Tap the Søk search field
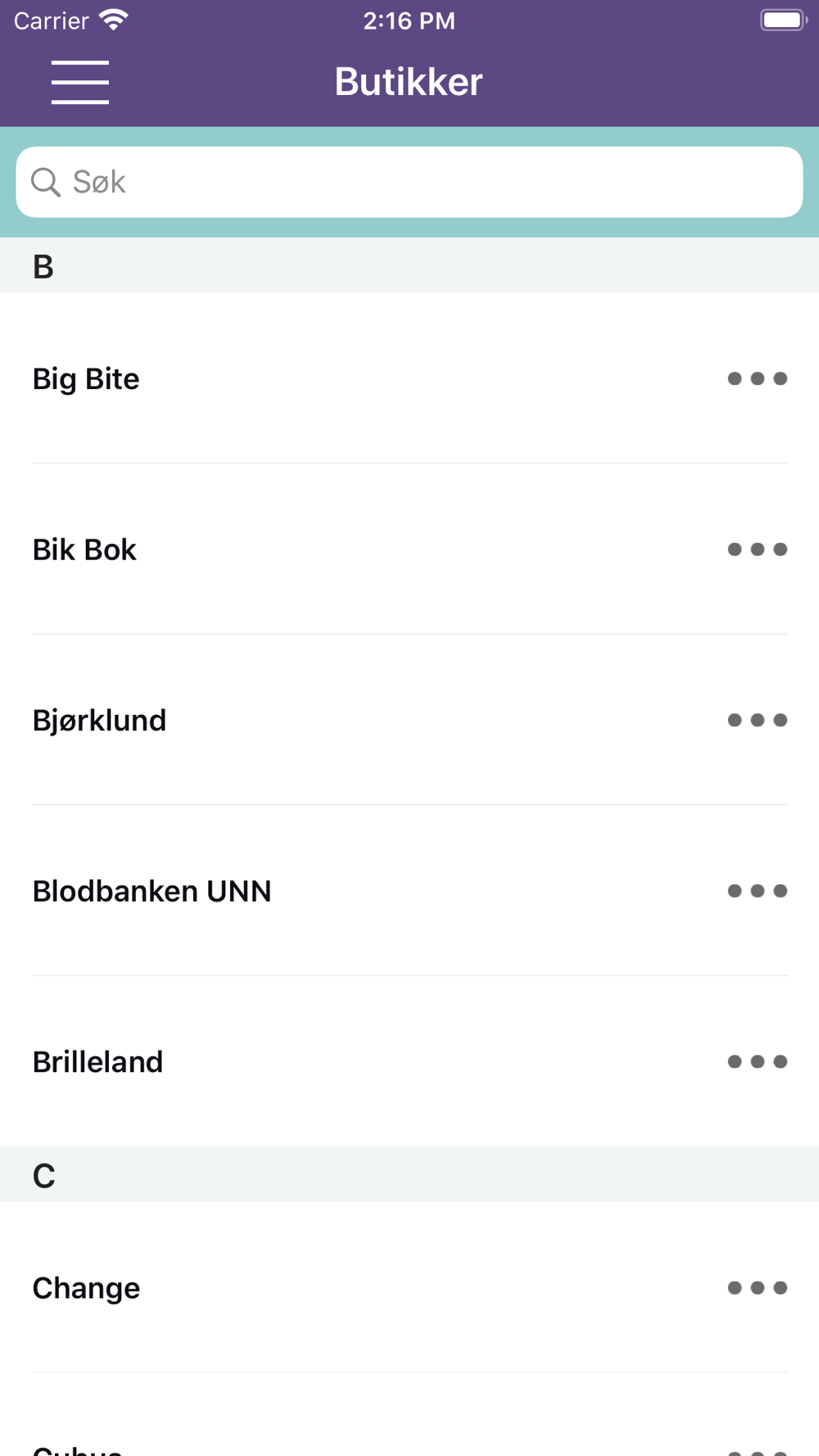This screenshot has height=1456, width=819. [409, 182]
